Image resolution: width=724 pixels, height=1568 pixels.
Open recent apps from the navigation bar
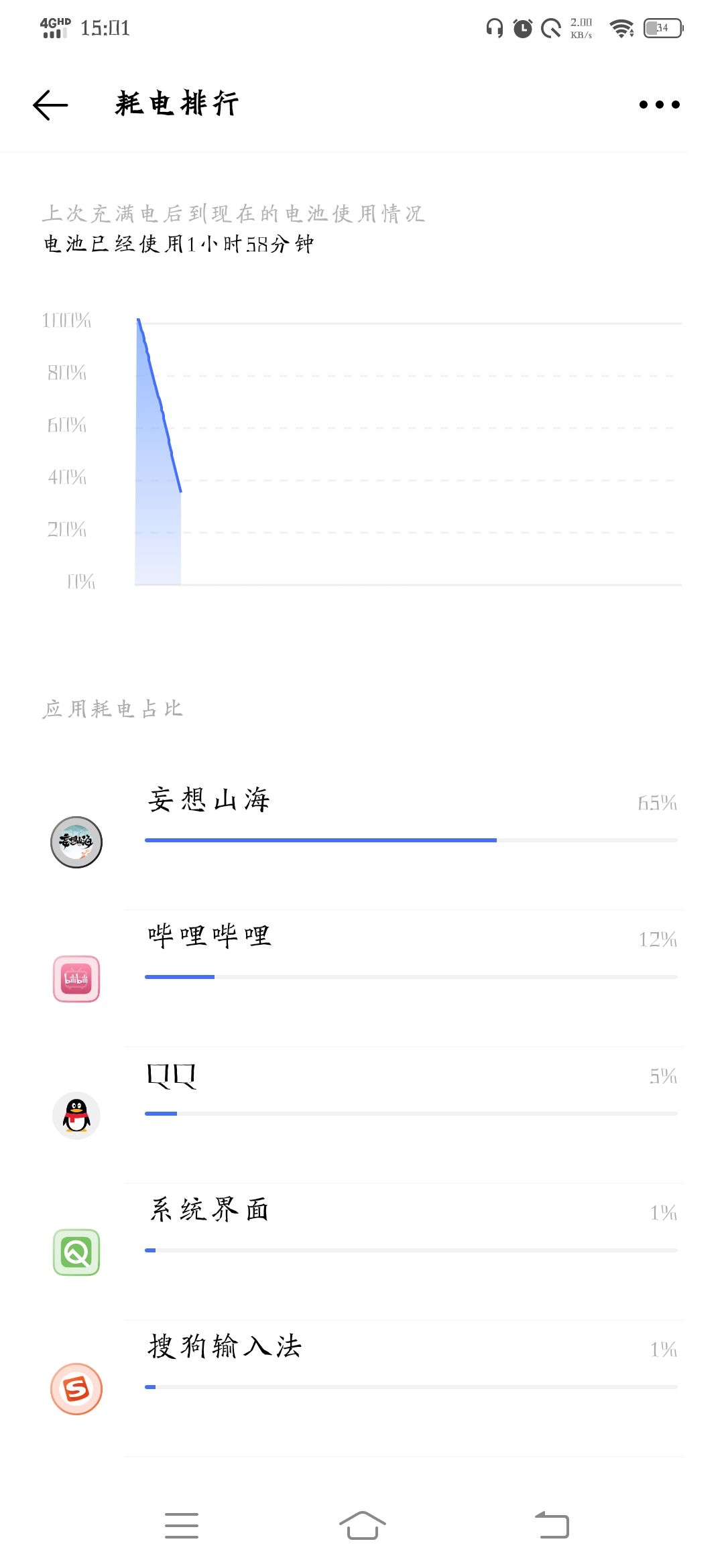(x=182, y=1525)
